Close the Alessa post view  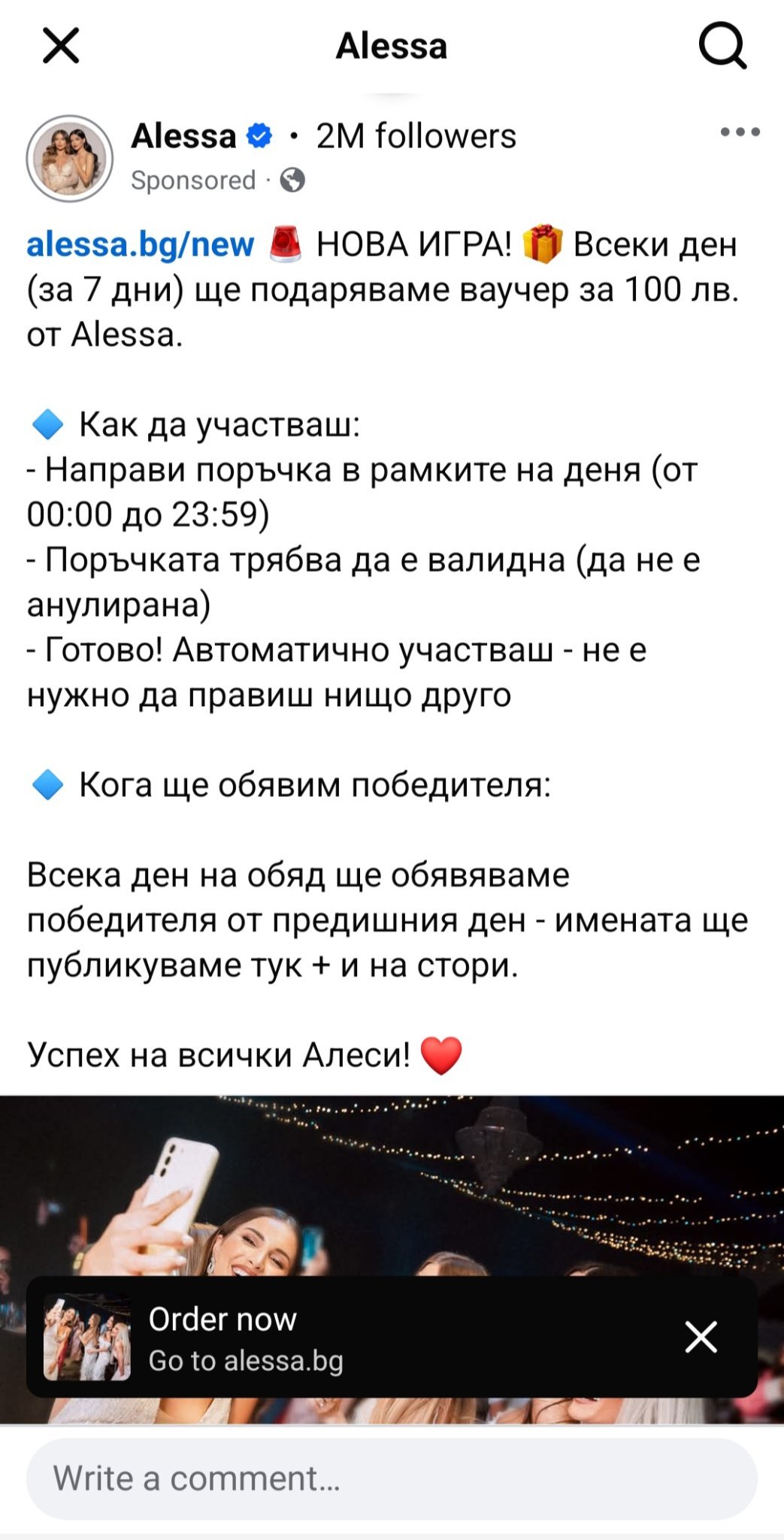coord(61,46)
